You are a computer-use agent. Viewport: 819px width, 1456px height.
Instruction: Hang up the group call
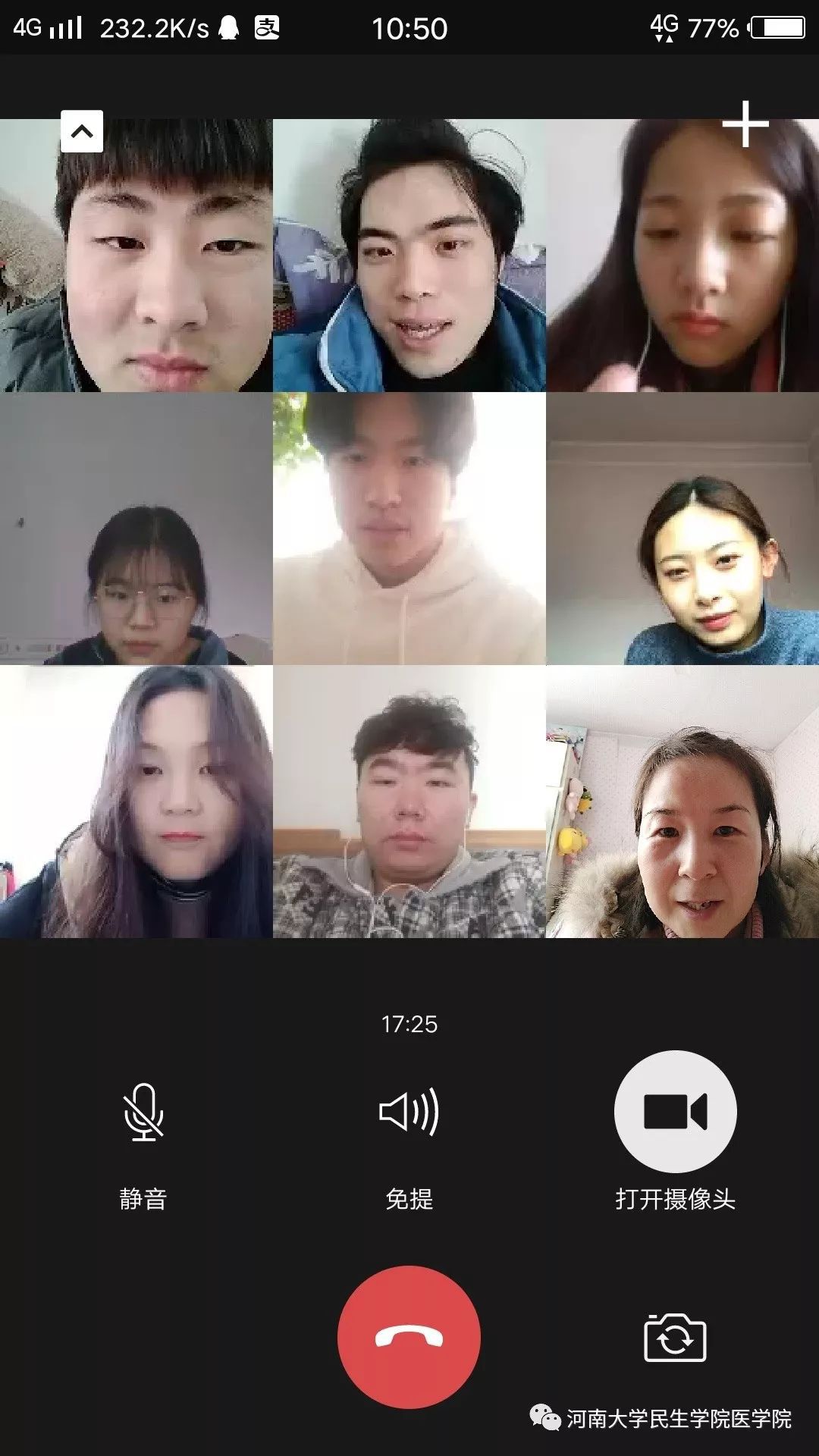[409, 1337]
